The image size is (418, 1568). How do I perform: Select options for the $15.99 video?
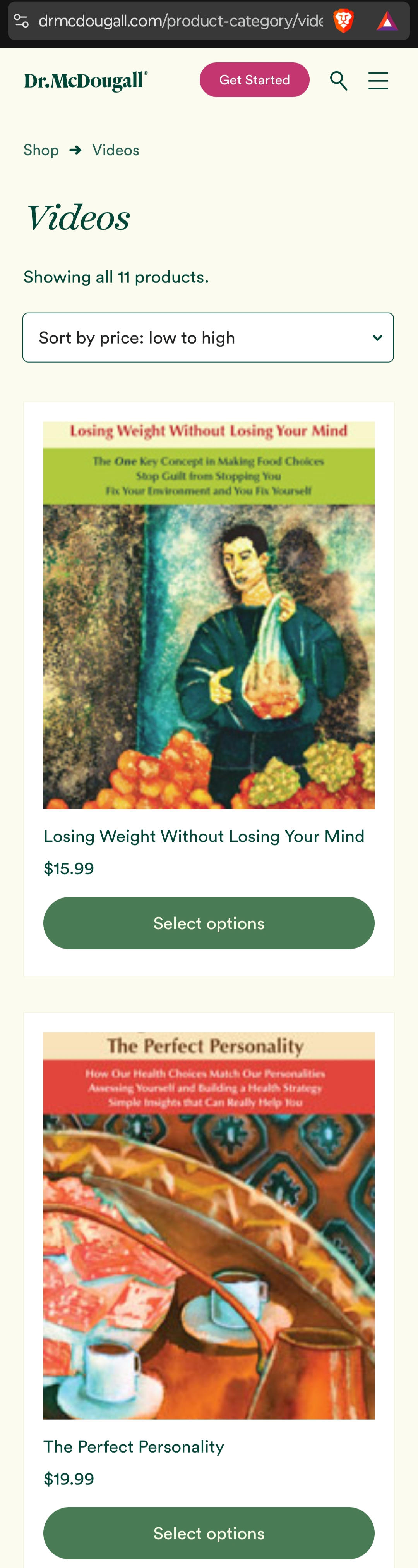[x=209, y=923]
